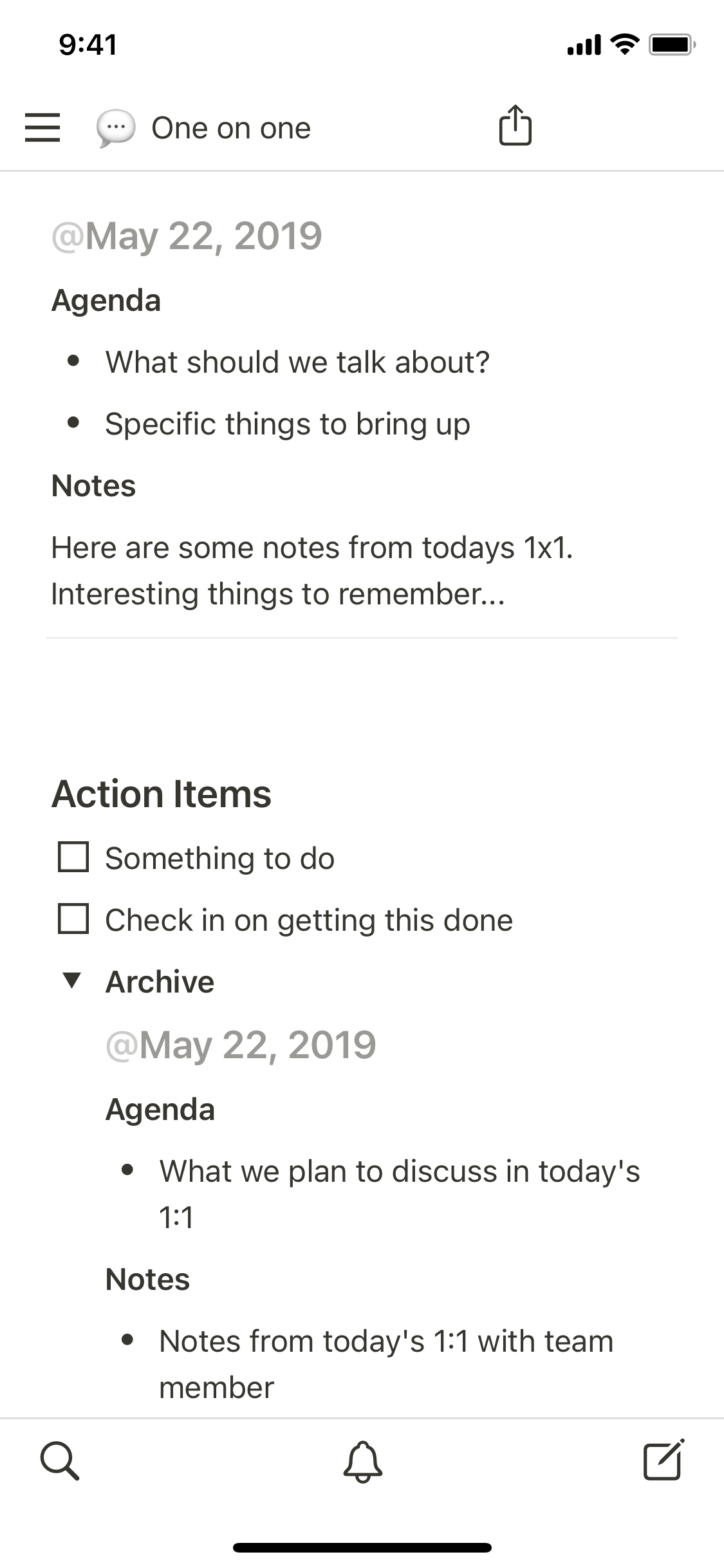
Task: Open the sidebar hamburger menu
Action: point(42,127)
